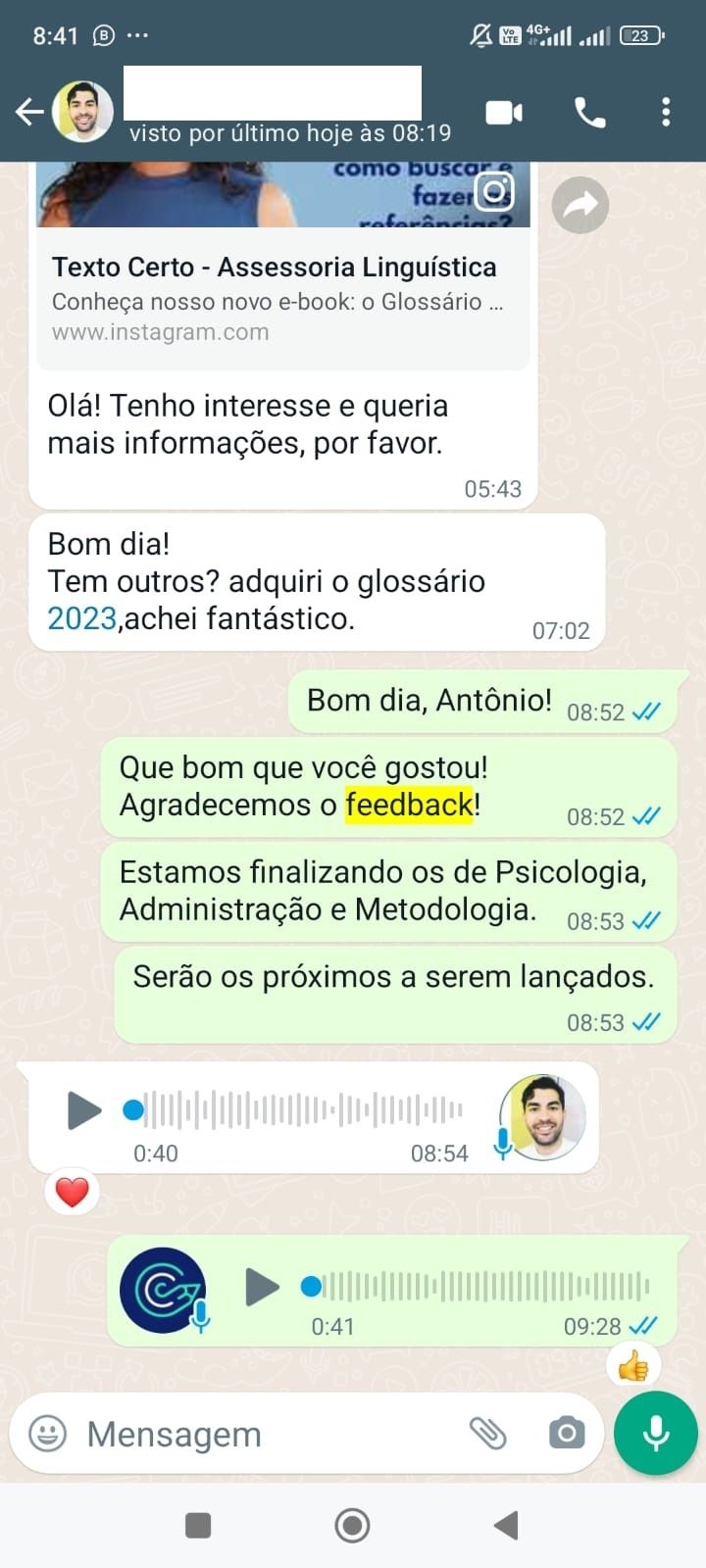
Task: Record a voice message
Action: click(655, 1433)
